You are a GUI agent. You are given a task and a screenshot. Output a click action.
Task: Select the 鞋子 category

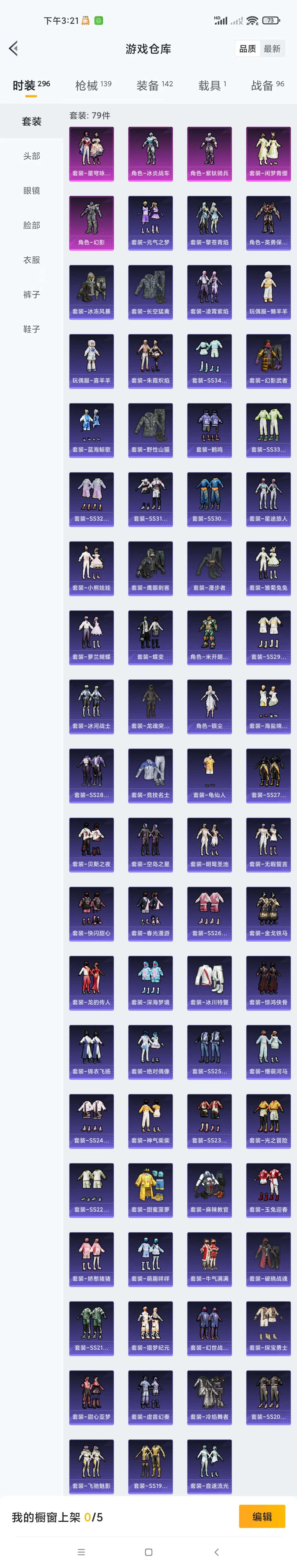coord(32,329)
